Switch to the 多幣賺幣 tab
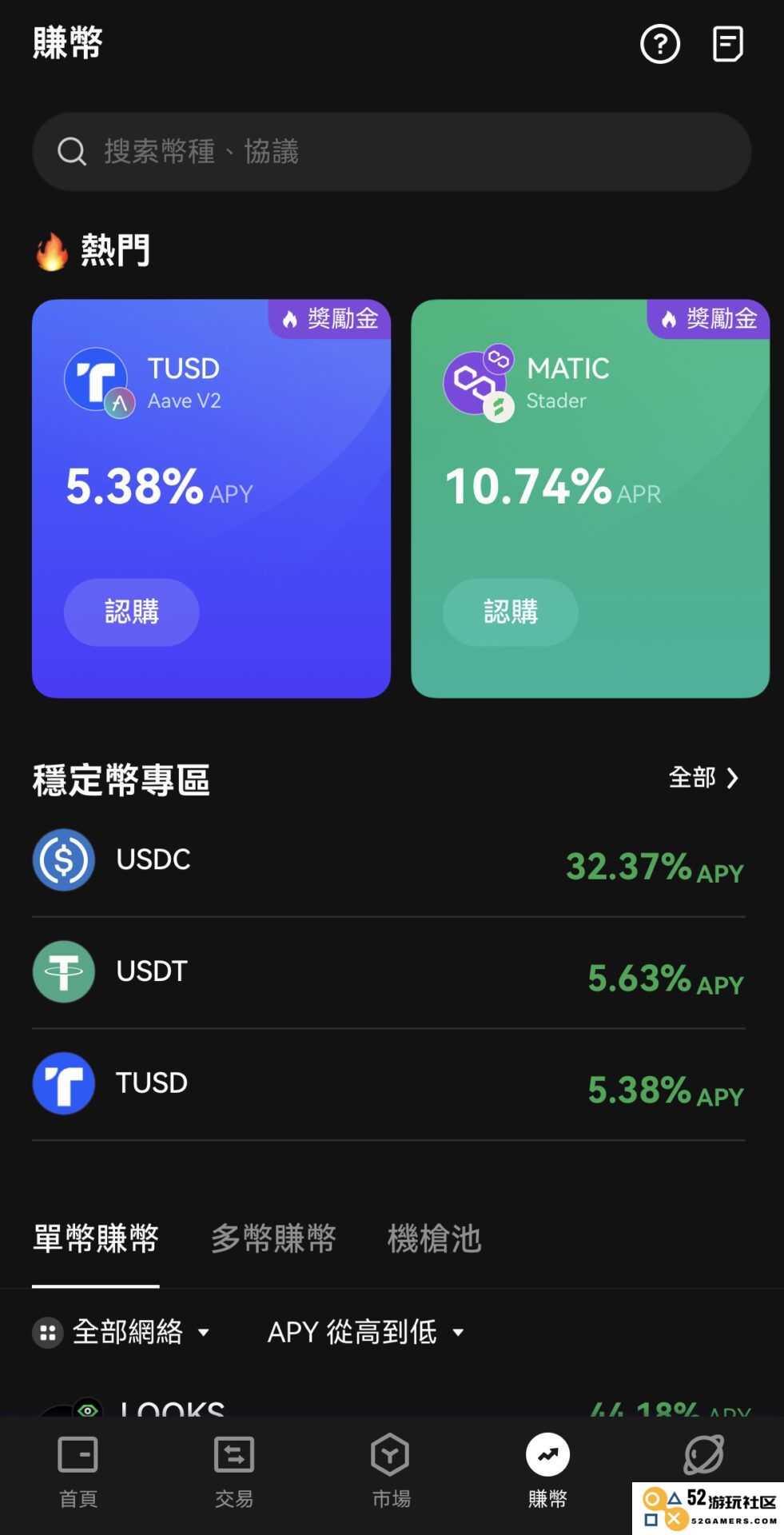Screen dimensions: 784x1535 click(273, 1238)
